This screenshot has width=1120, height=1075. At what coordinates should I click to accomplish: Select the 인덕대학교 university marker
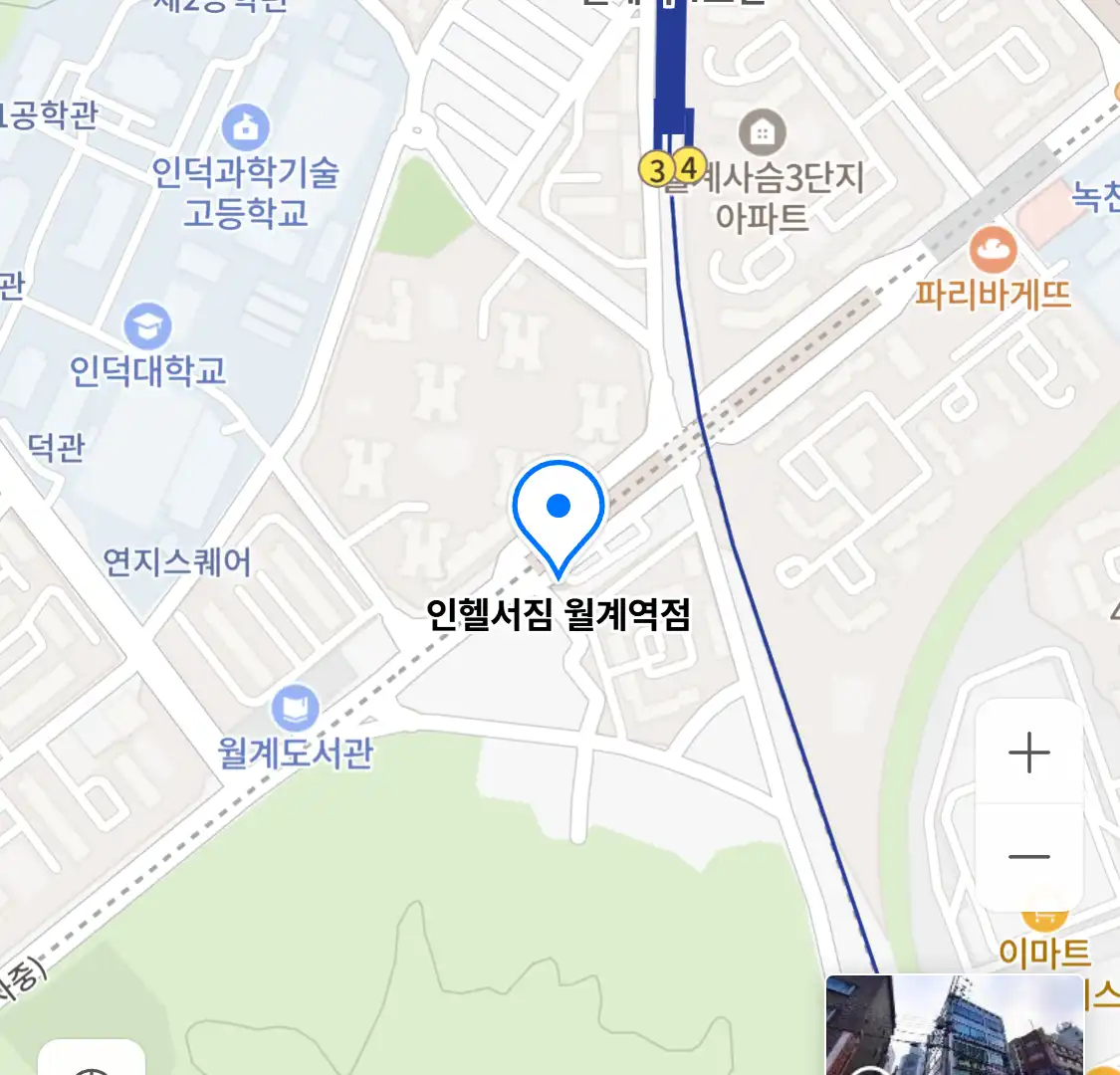pyautogui.click(x=147, y=326)
